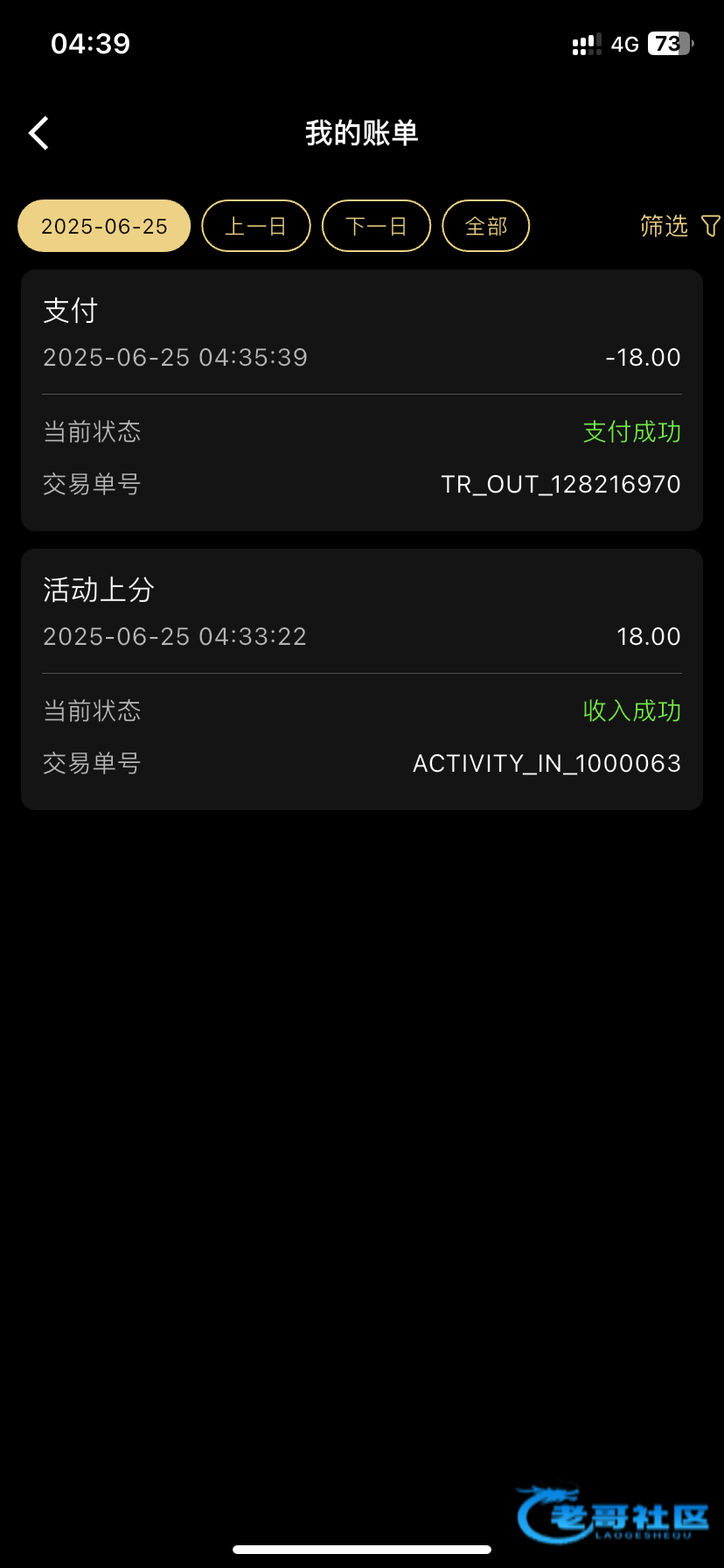Move to the next day with 下一日
This screenshot has height=1568, width=724.
pyautogui.click(x=376, y=226)
